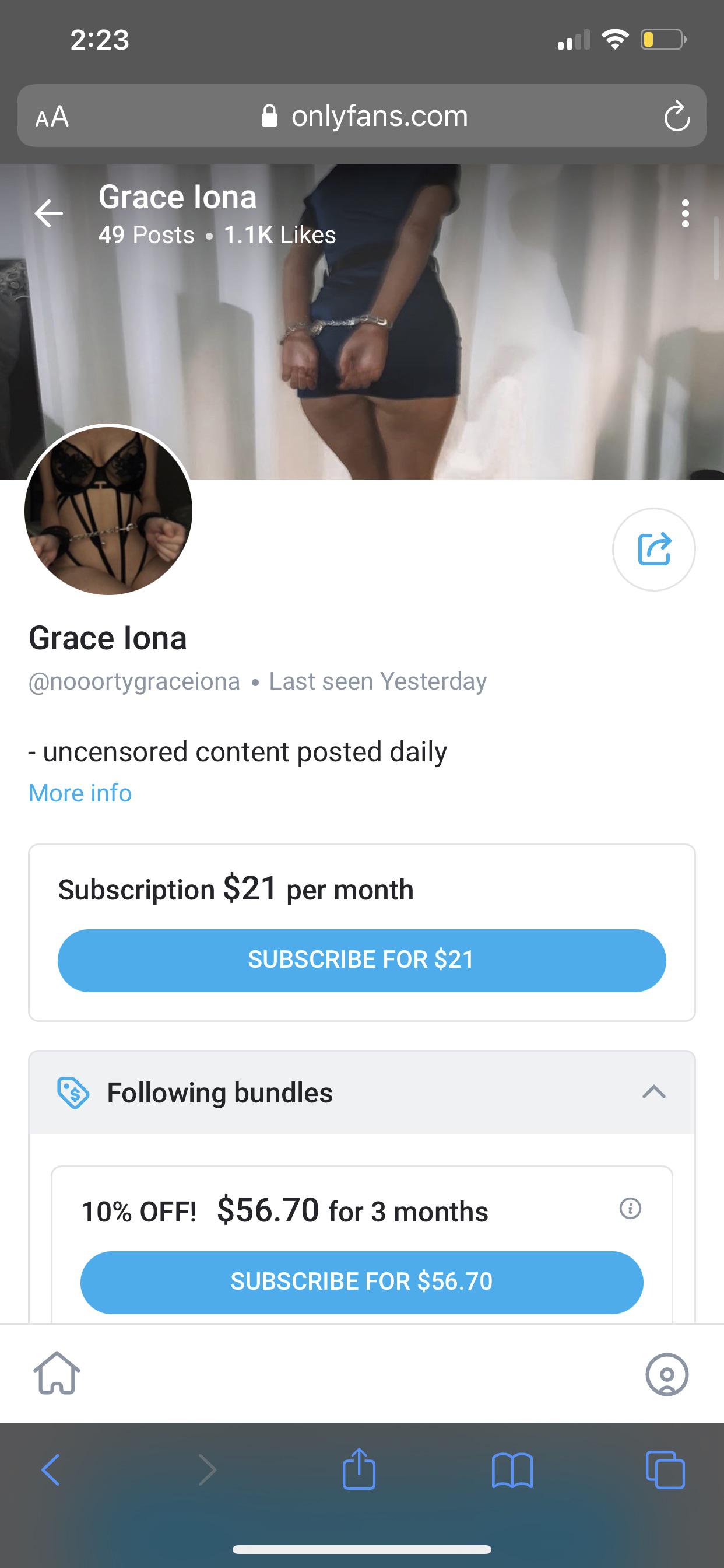Open the account profile icon
This screenshot has width=724, height=1568.
[666, 1374]
